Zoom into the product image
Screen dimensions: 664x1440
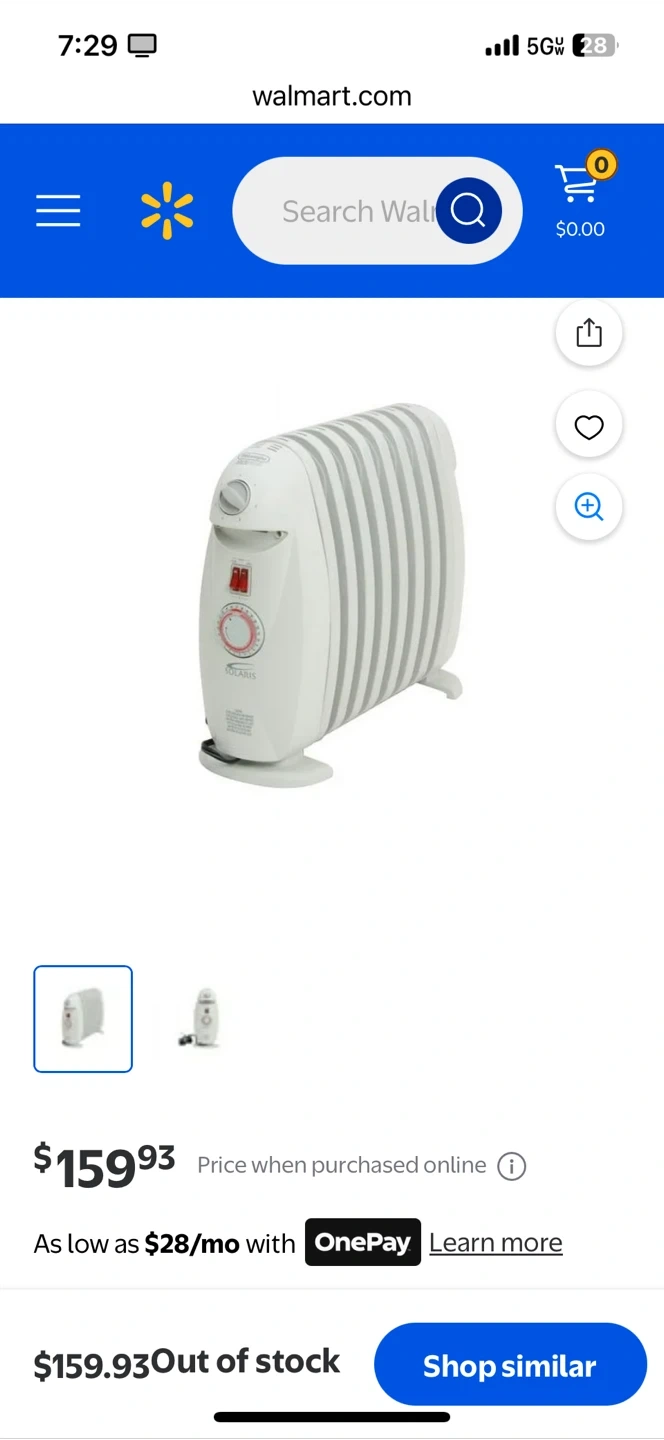(589, 507)
